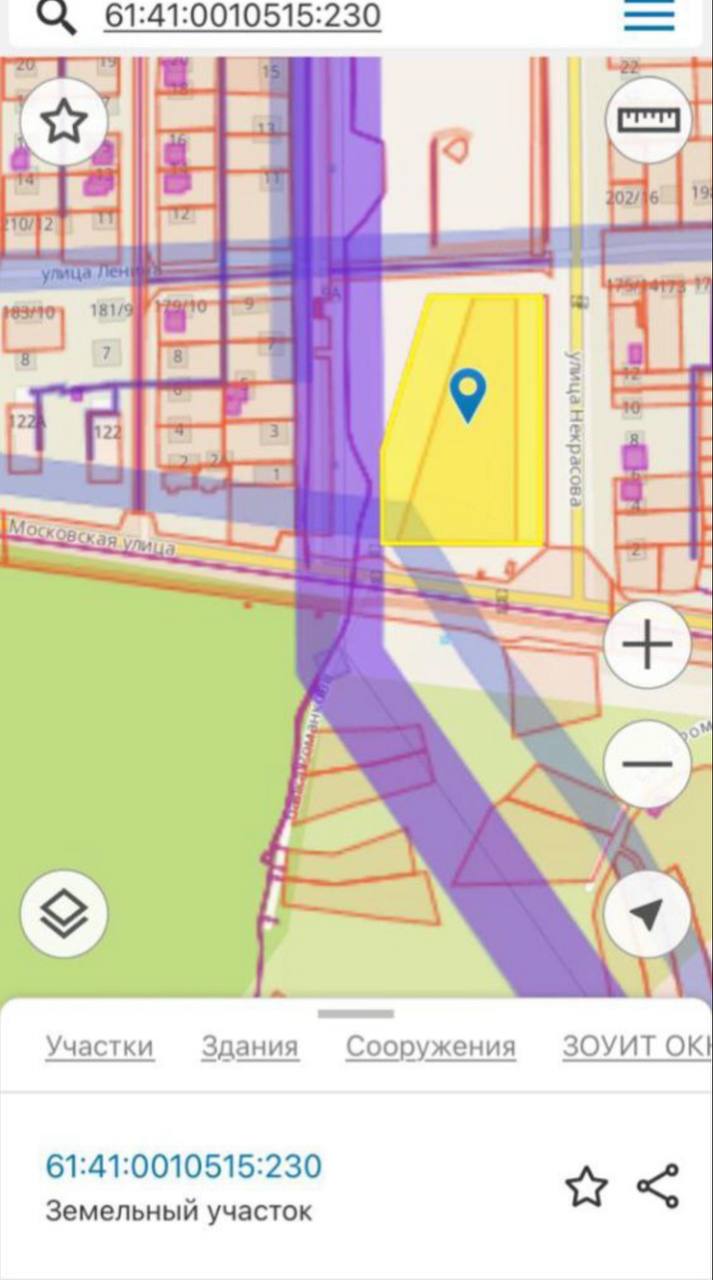Switch to the ЗОУИТ tab
Image resolution: width=713 pixels, height=1280 pixels.
pos(636,1047)
